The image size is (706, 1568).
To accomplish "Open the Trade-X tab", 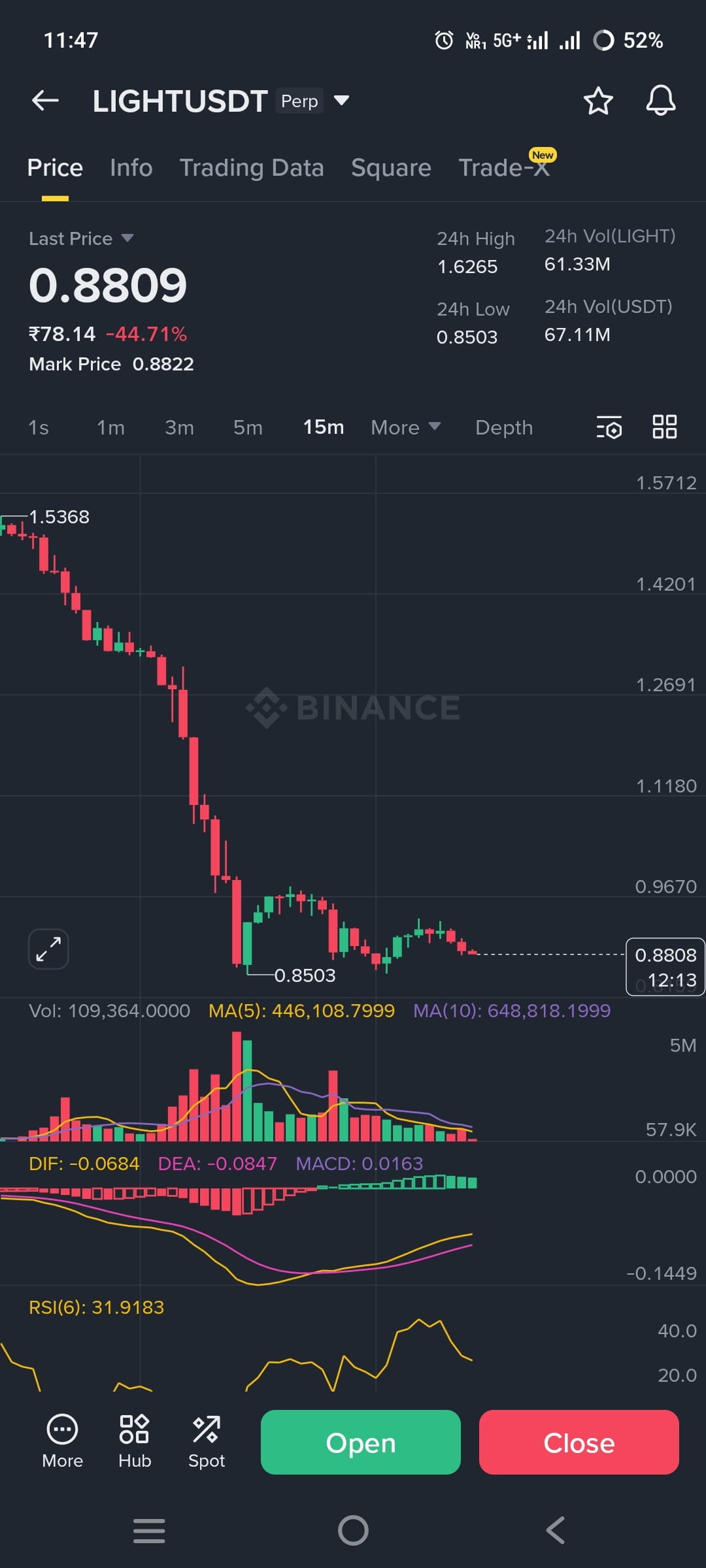I will point(504,168).
